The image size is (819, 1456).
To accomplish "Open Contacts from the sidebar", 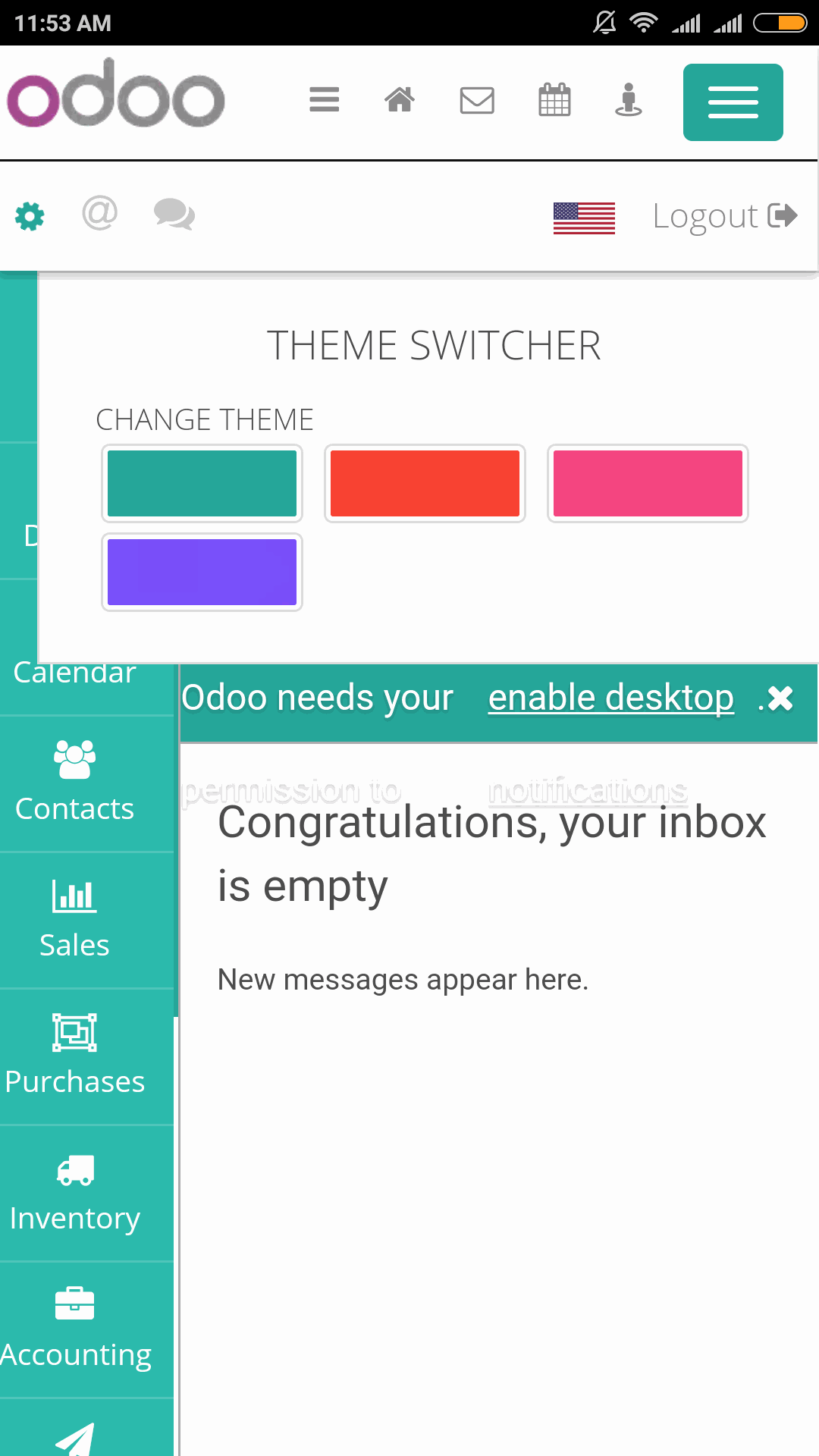I will coord(74,783).
